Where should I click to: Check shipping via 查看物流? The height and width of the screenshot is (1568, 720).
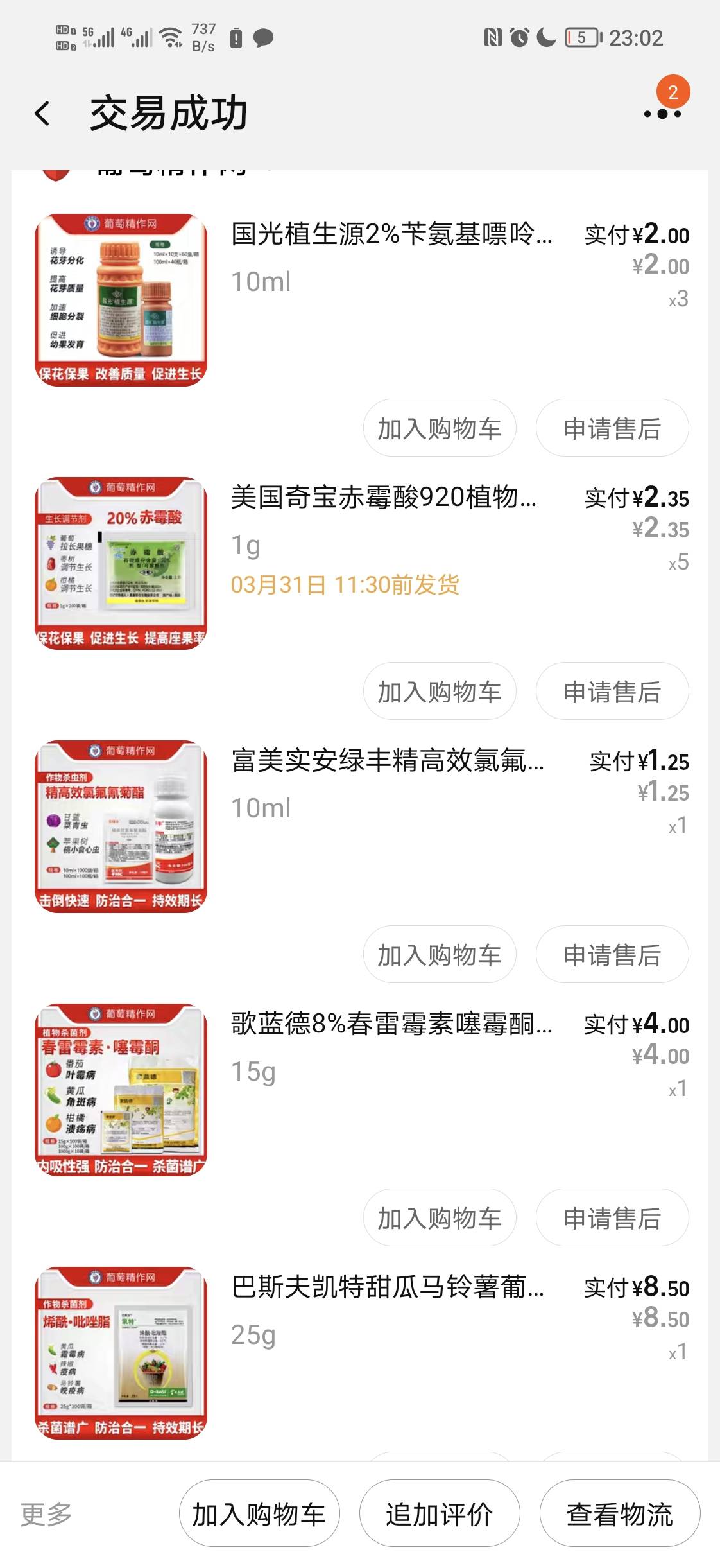[619, 1514]
